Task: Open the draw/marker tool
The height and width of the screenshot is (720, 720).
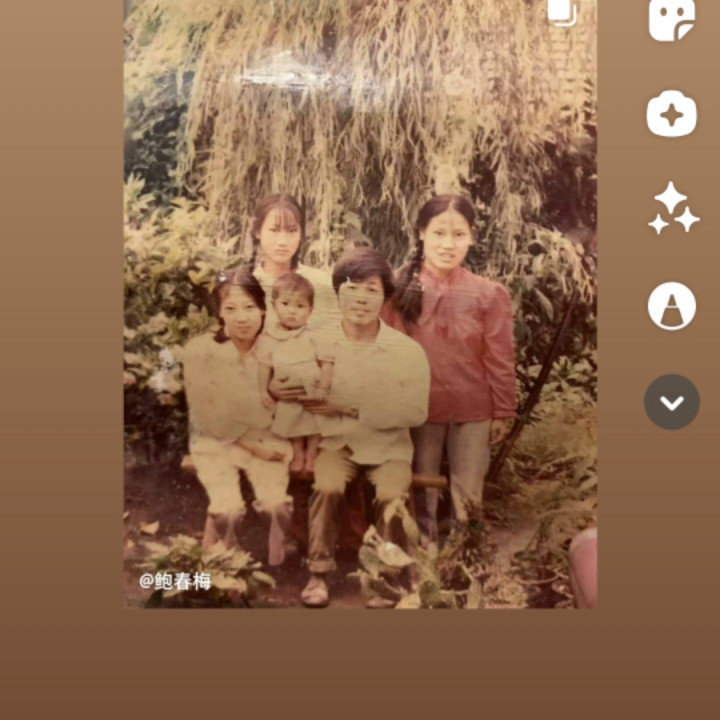Action: point(671,305)
